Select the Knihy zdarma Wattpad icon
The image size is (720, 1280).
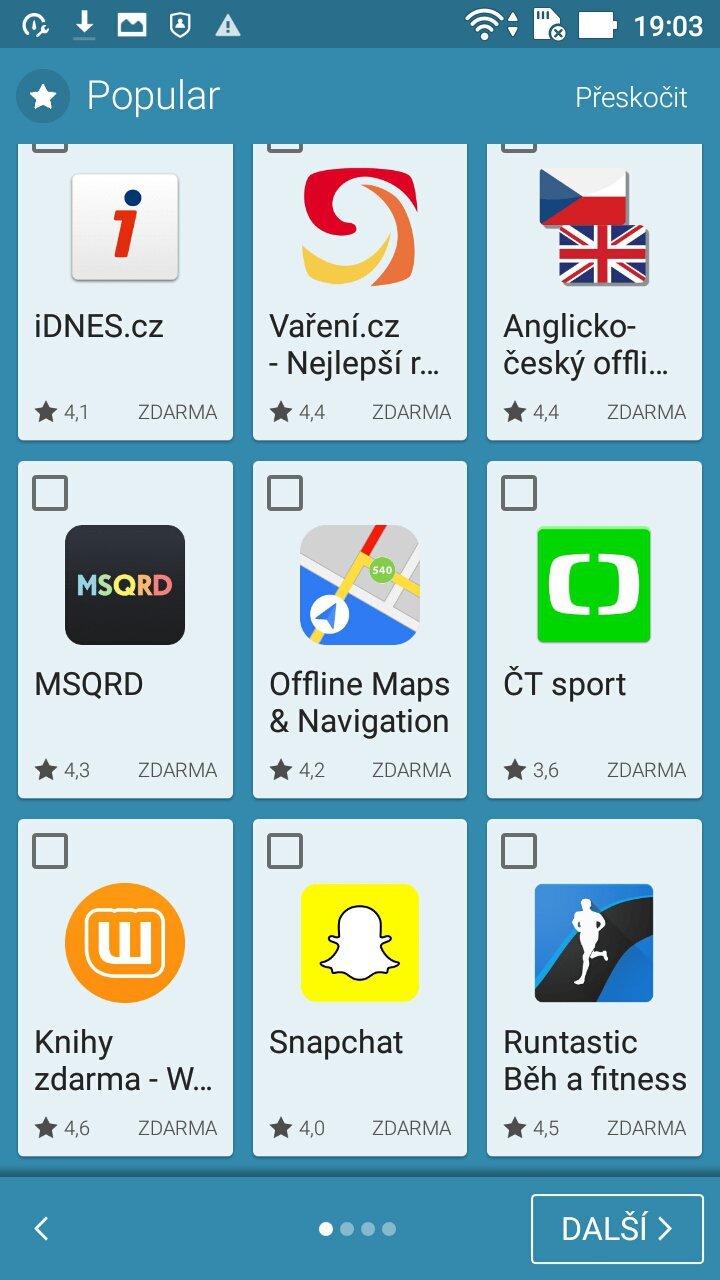coord(124,941)
